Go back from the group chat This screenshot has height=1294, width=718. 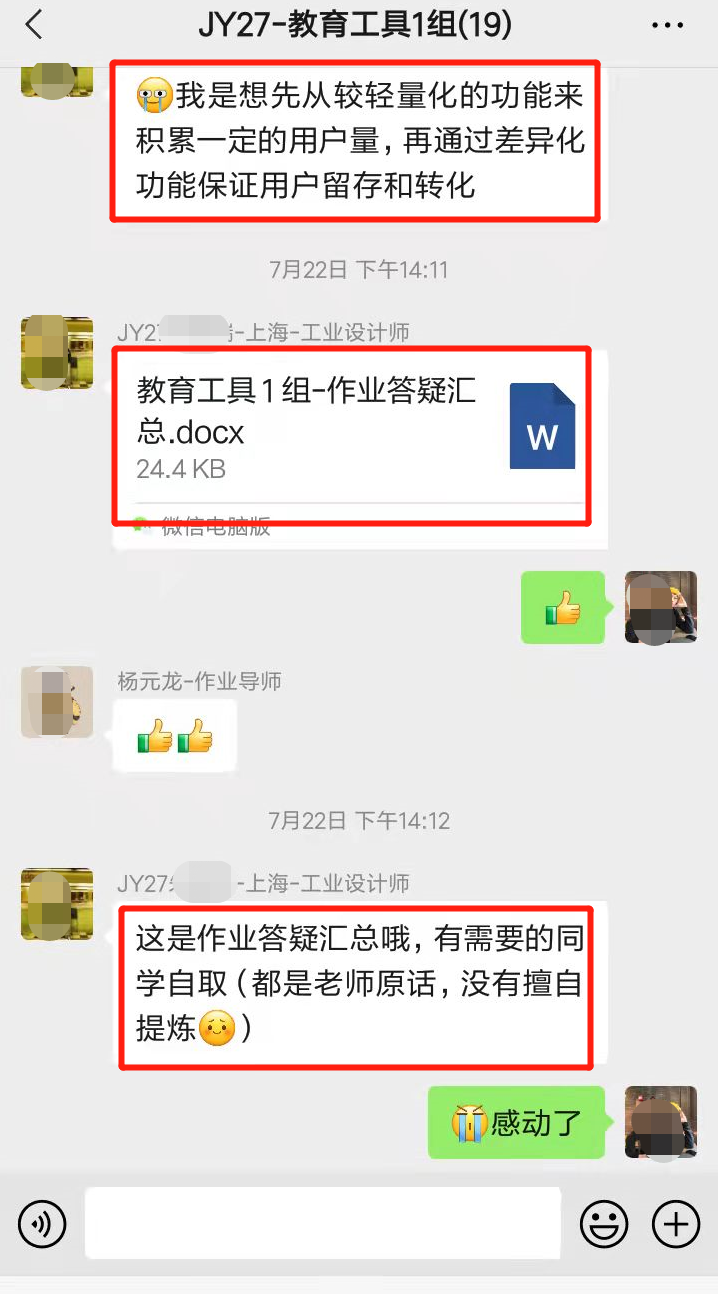tap(34, 25)
